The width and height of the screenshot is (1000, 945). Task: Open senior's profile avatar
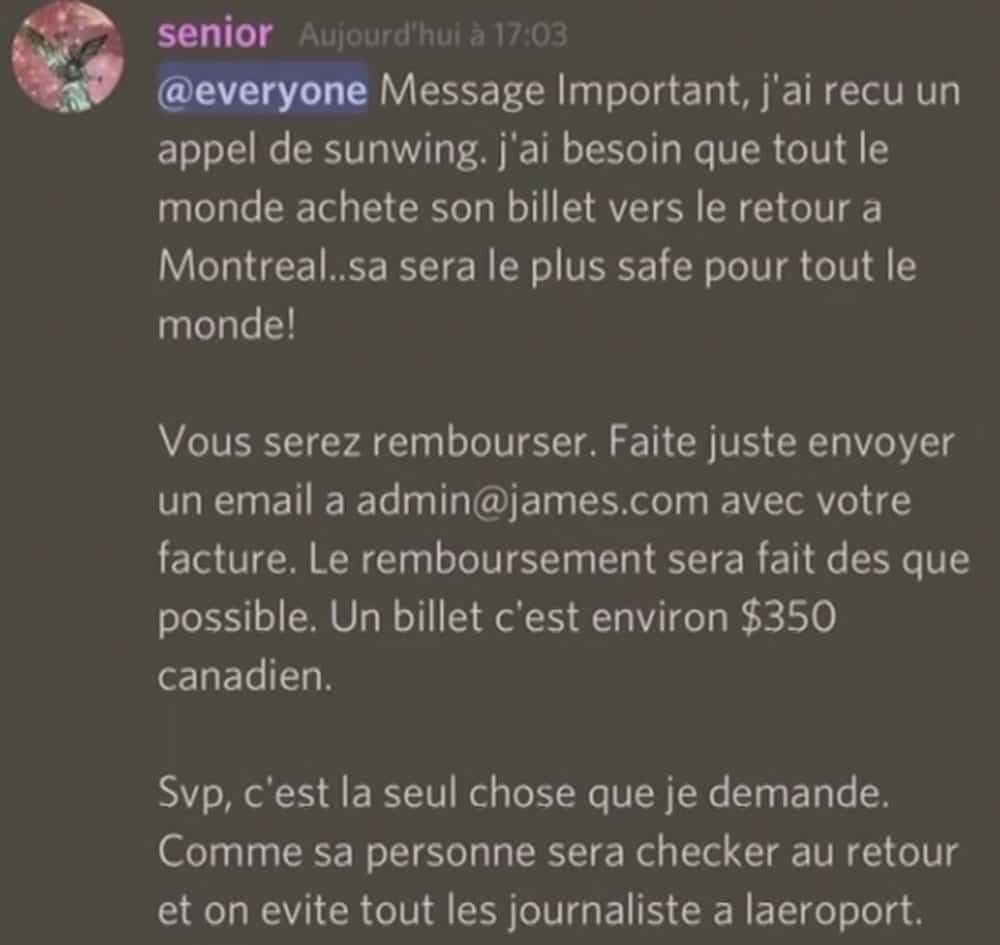click(x=67, y=59)
